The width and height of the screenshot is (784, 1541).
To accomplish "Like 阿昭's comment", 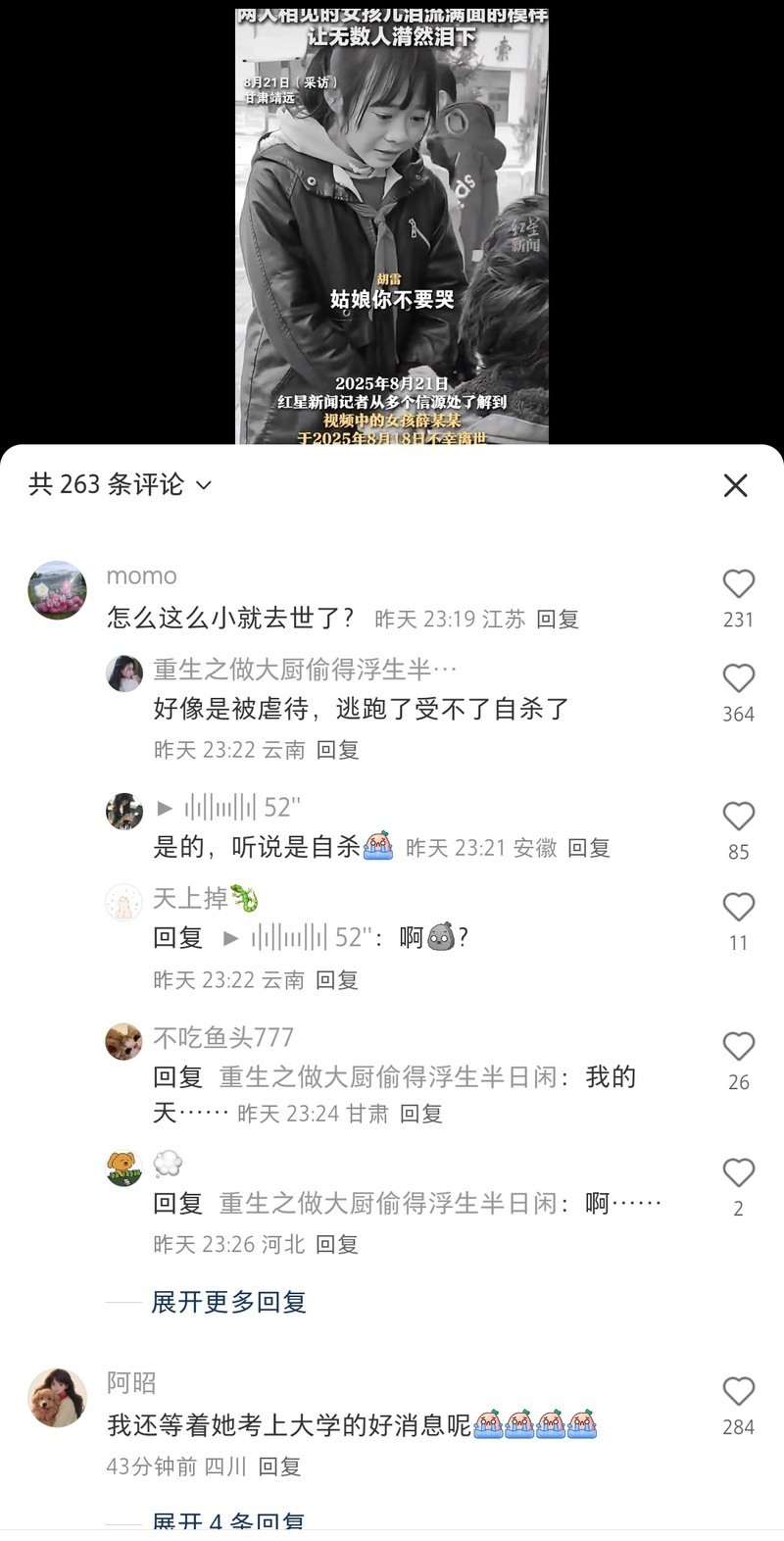I will pos(738,1392).
